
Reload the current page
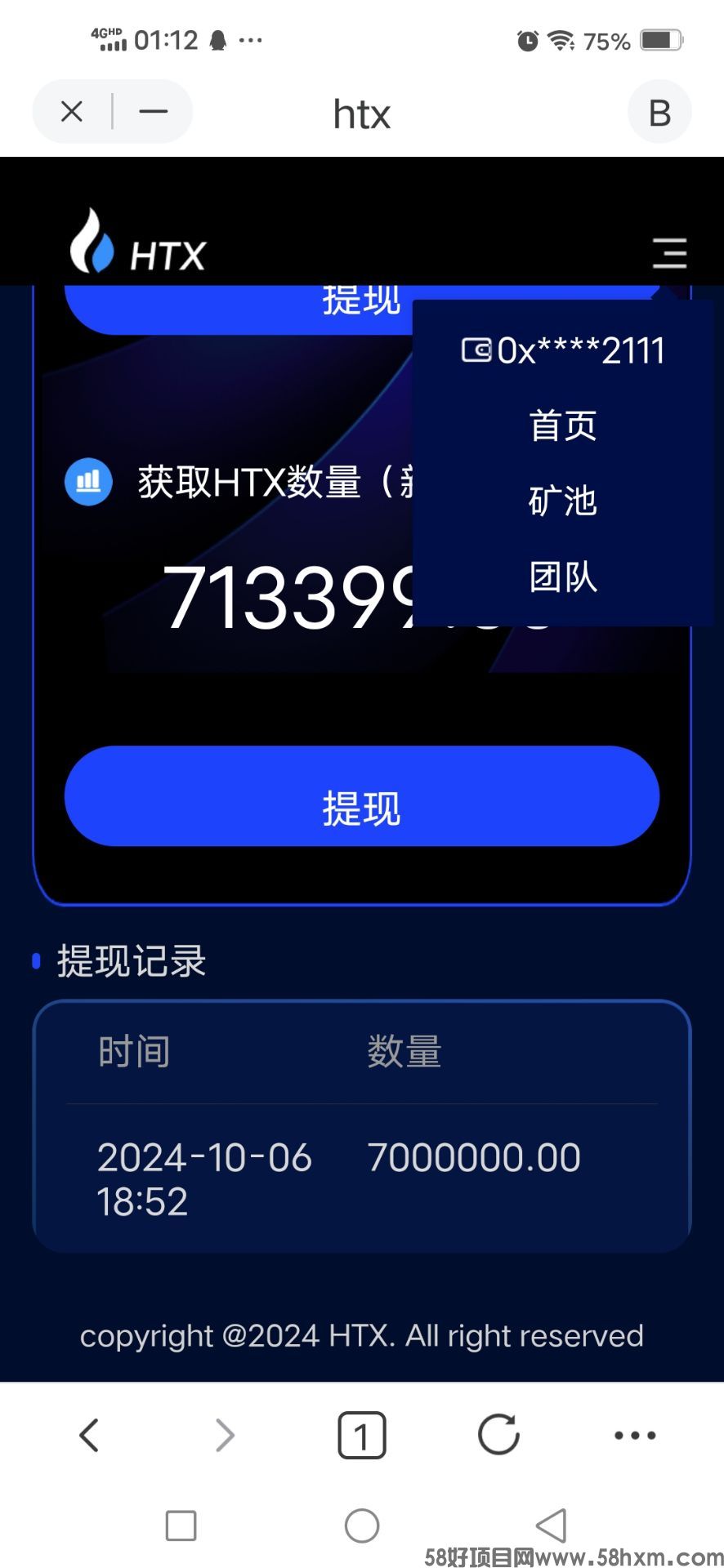coord(498,1435)
